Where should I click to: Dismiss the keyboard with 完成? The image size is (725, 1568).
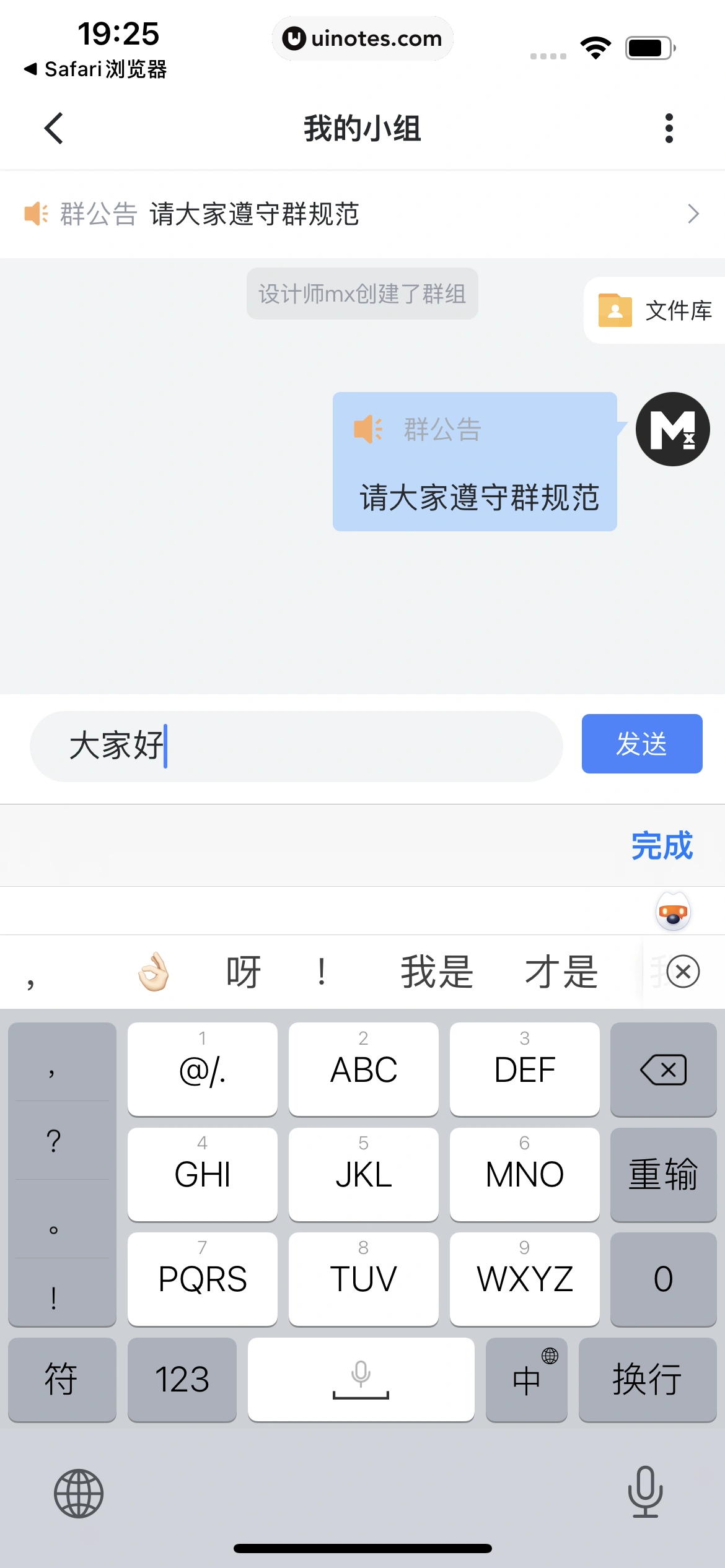(661, 846)
